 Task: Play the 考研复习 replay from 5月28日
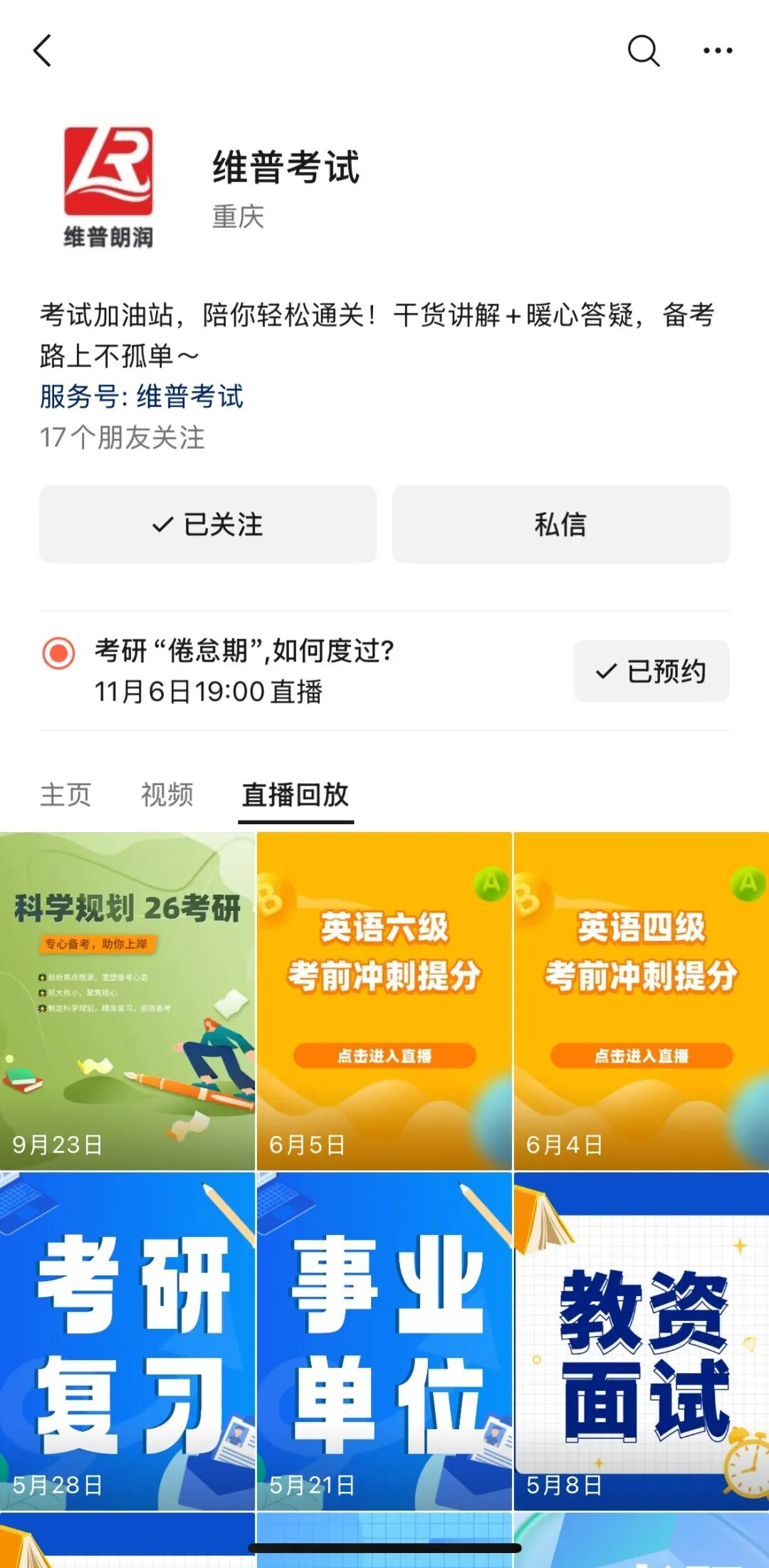pyautogui.click(x=127, y=1340)
